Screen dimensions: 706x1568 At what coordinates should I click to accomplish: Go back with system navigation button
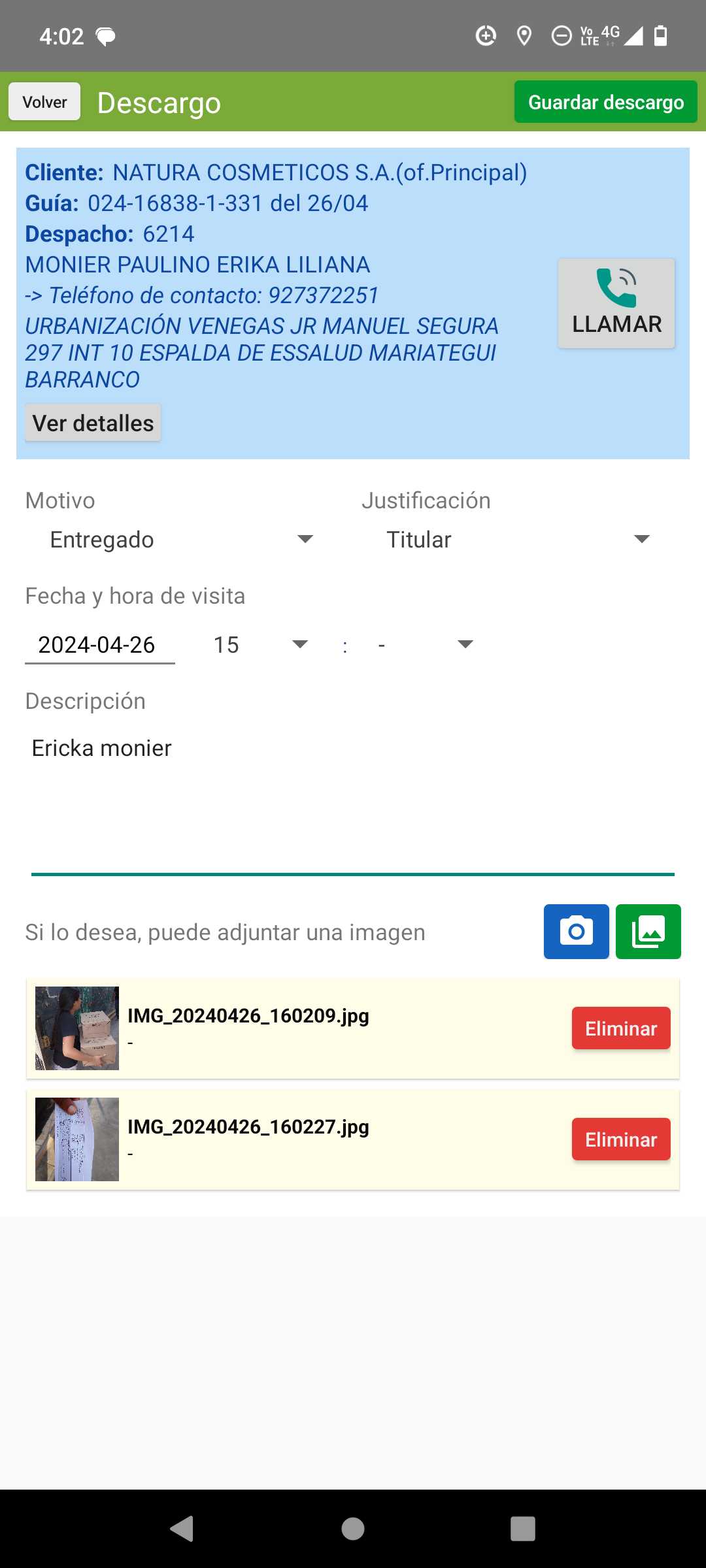pyautogui.click(x=182, y=1529)
